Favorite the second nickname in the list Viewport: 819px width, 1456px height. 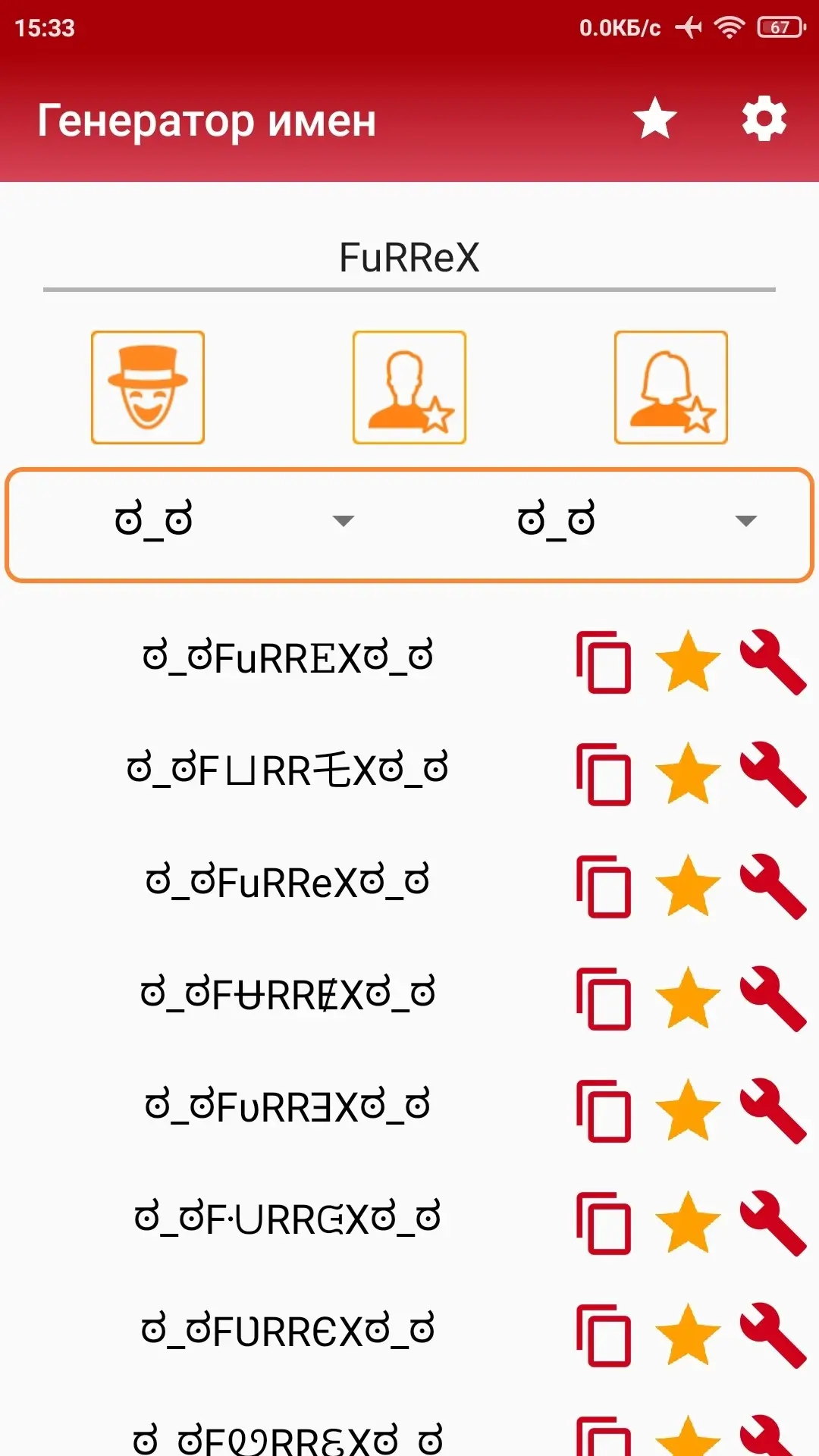click(688, 774)
